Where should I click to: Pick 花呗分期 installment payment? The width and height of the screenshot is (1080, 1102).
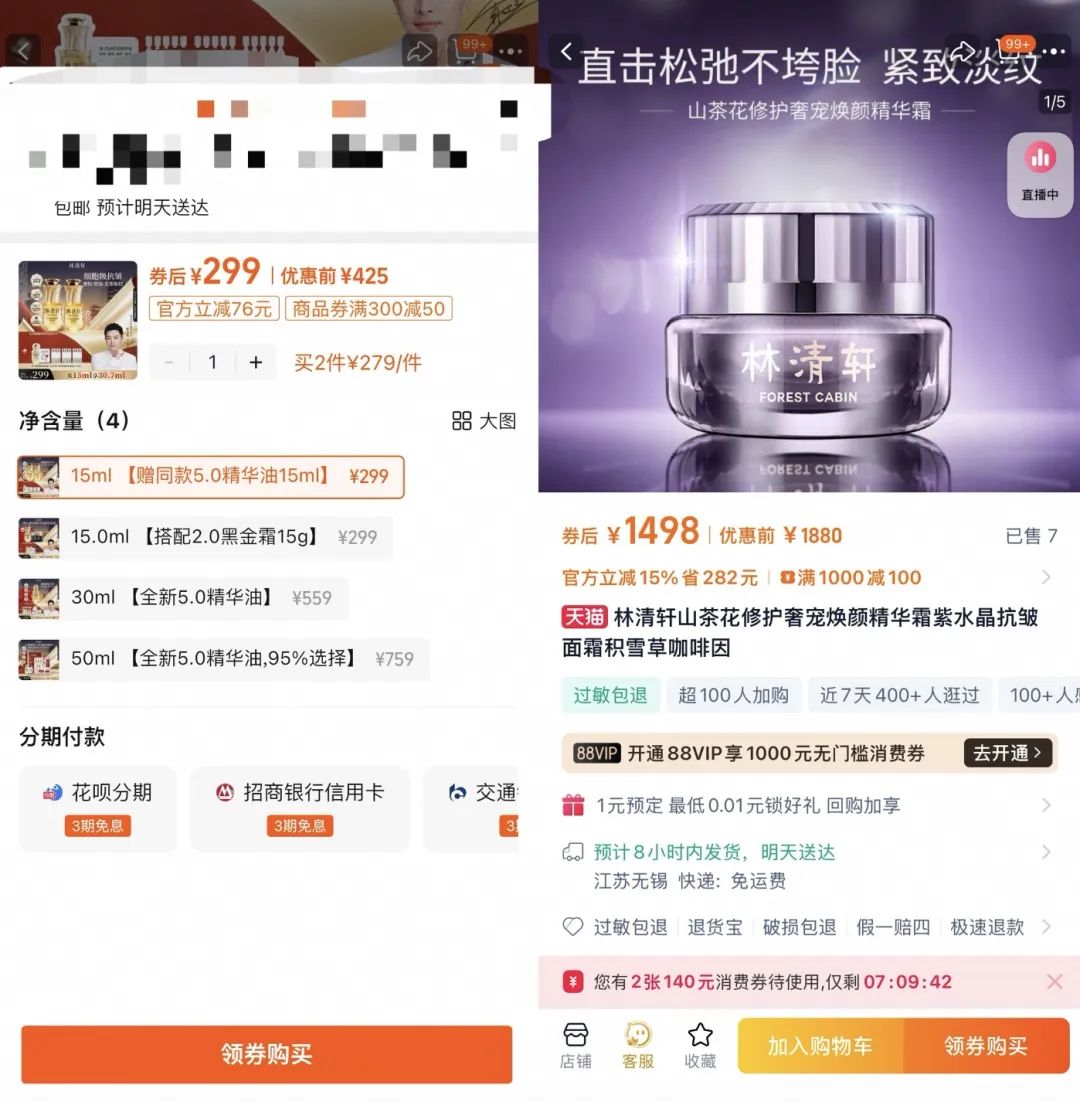tap(98, 807)
